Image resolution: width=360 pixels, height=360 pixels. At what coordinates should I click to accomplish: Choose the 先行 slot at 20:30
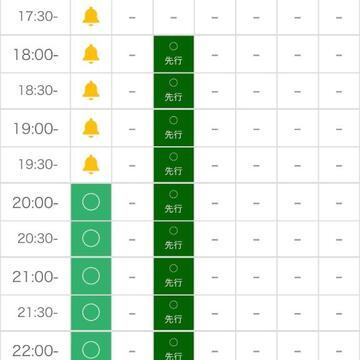tap(174, 239)
